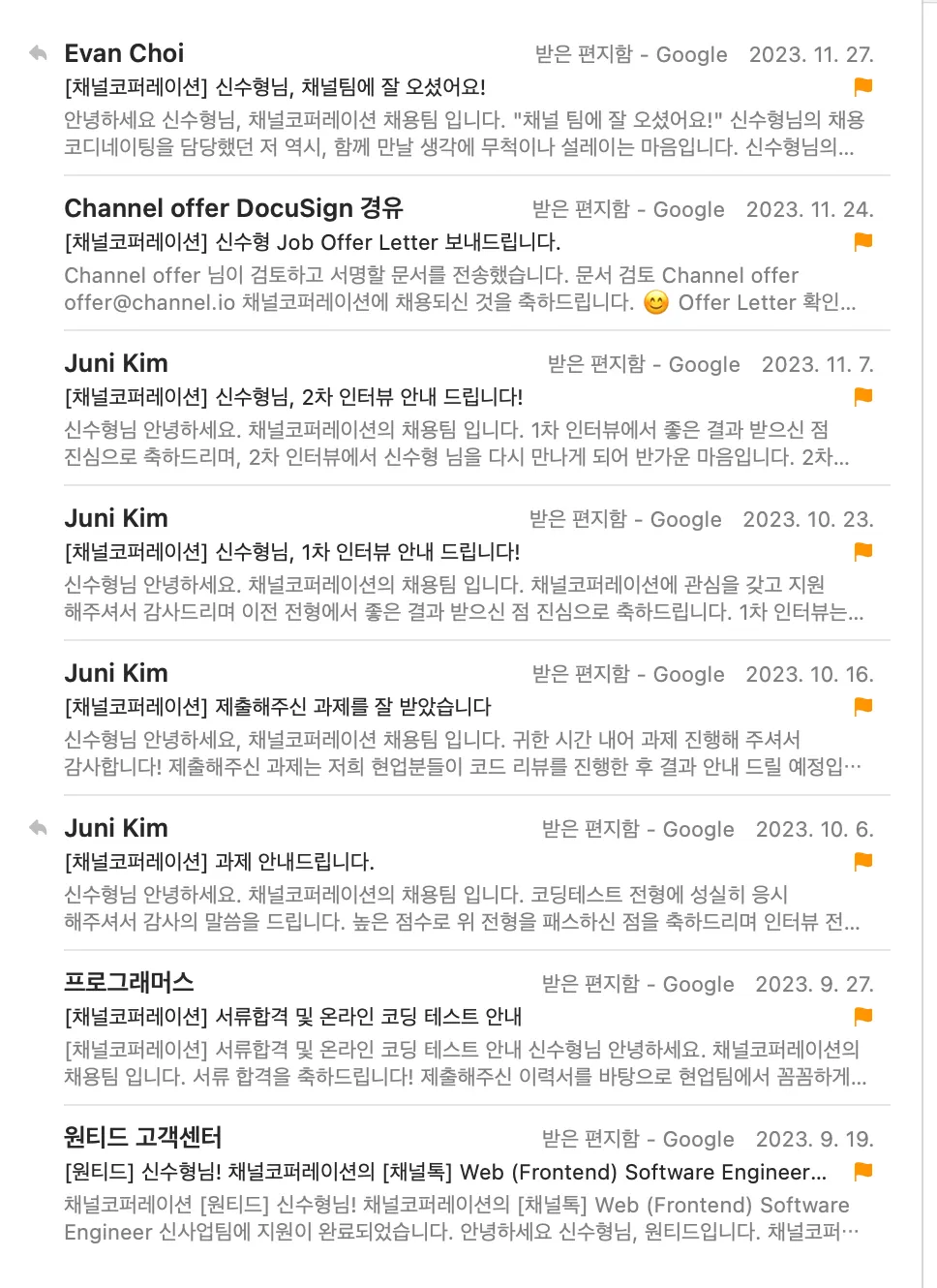Unflag the 원티드 고객센터 email
Screen dimensions: 937x1288
[x=863, y=1172]
